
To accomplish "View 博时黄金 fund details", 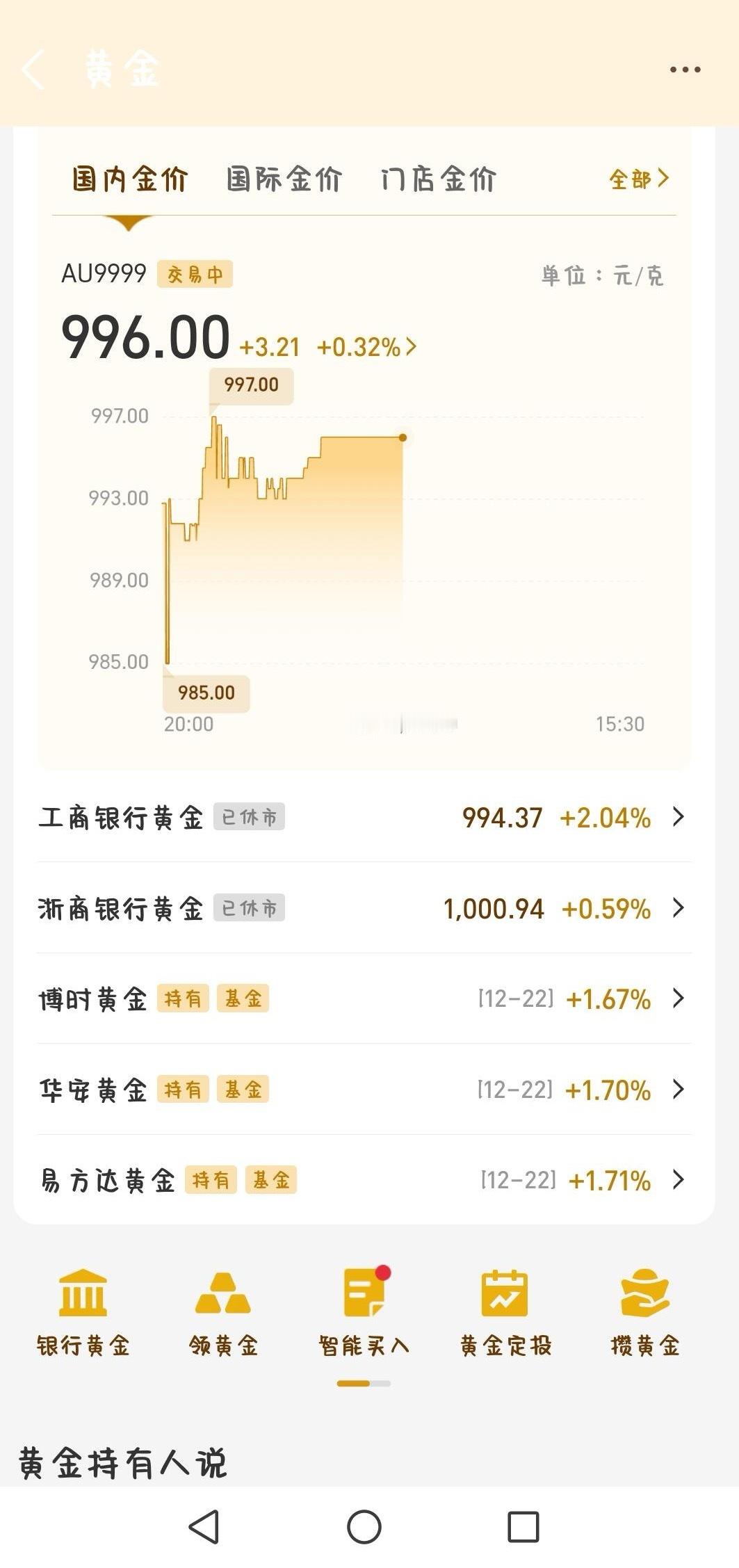I will 363,999.
